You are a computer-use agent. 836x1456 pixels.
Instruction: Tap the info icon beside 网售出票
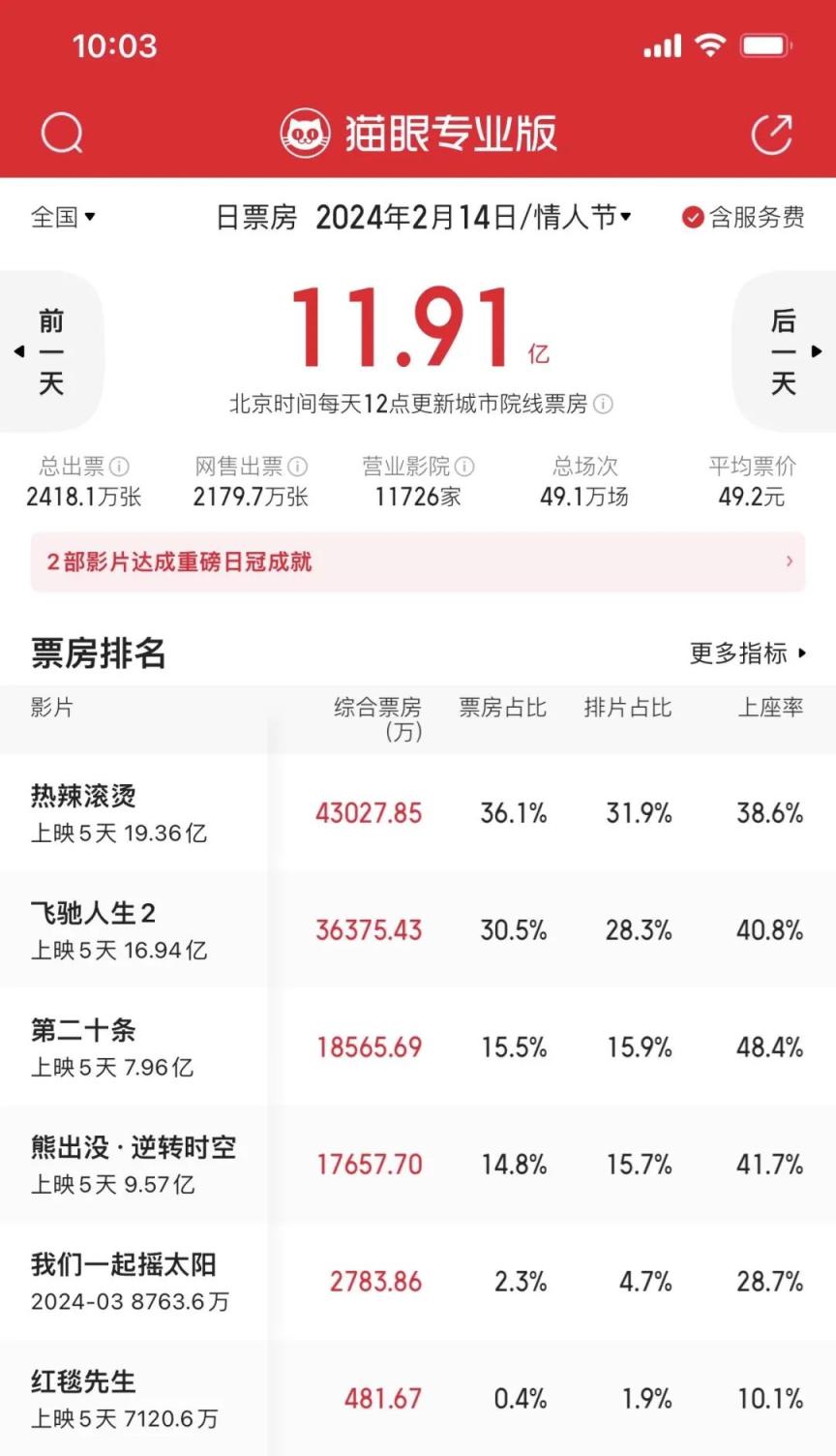tap(298, 467)
